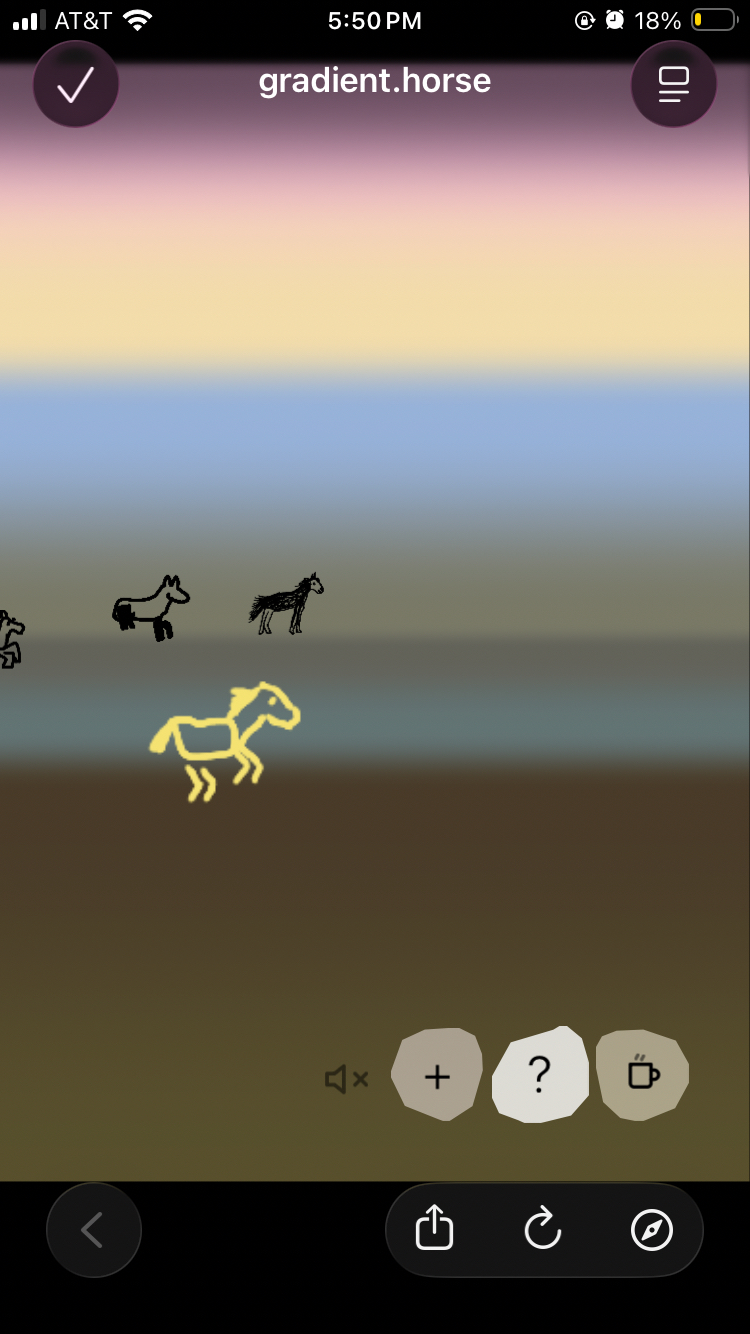
Task: Share this page via the share icon
Action: [x=434, y=1229]
